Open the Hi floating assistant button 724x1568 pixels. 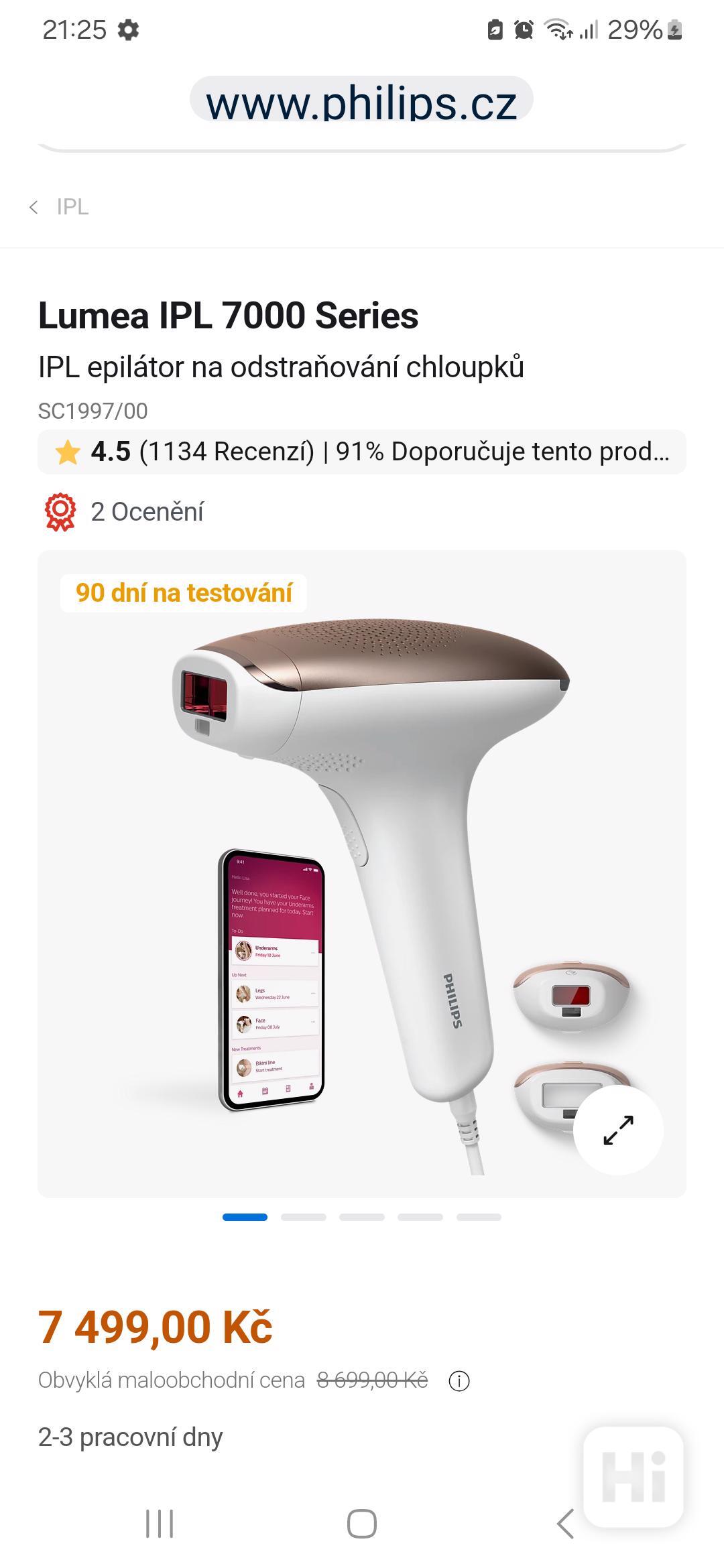pyautogui.click(x=633, y=1477)
